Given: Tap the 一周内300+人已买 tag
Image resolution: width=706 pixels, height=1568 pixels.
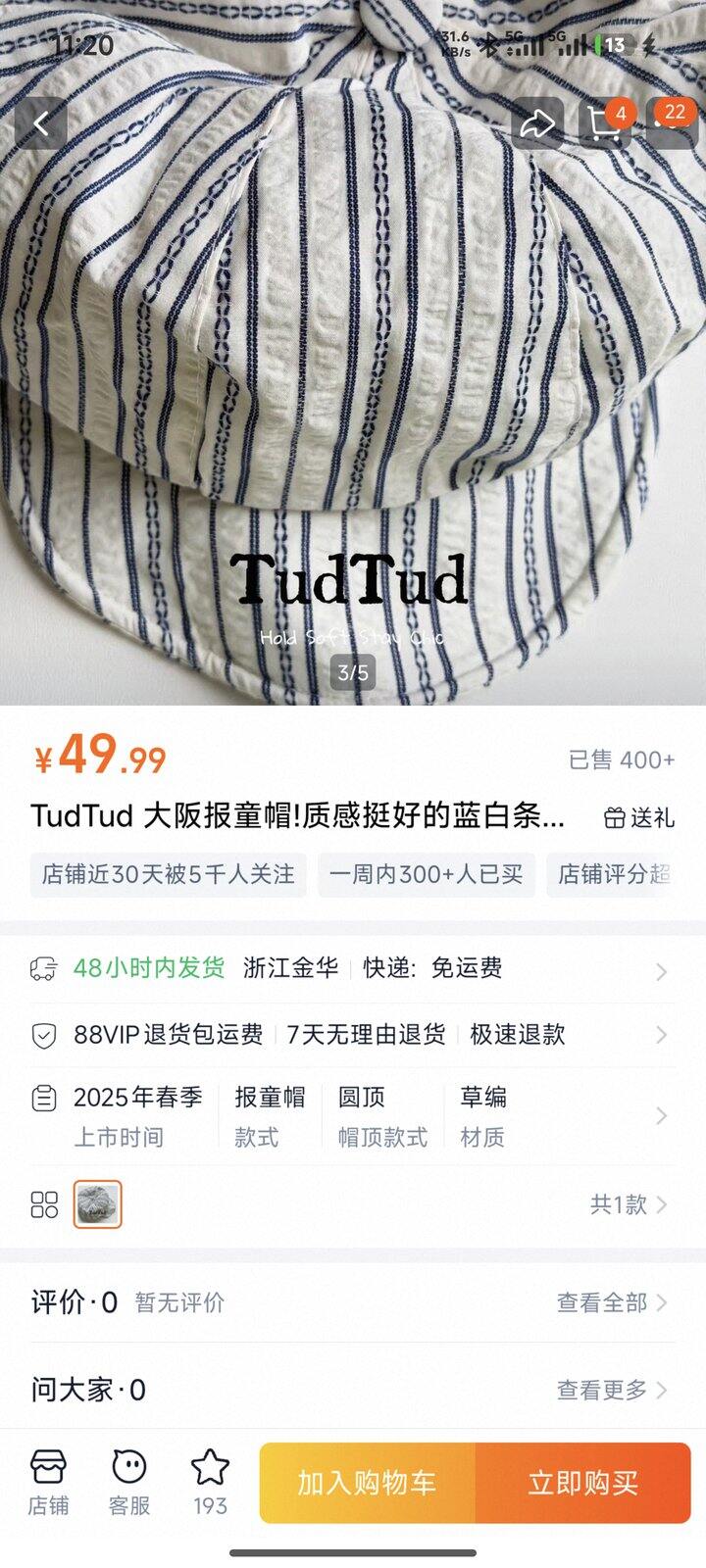Looking at the screenshot, I should (x=426, y=874).
